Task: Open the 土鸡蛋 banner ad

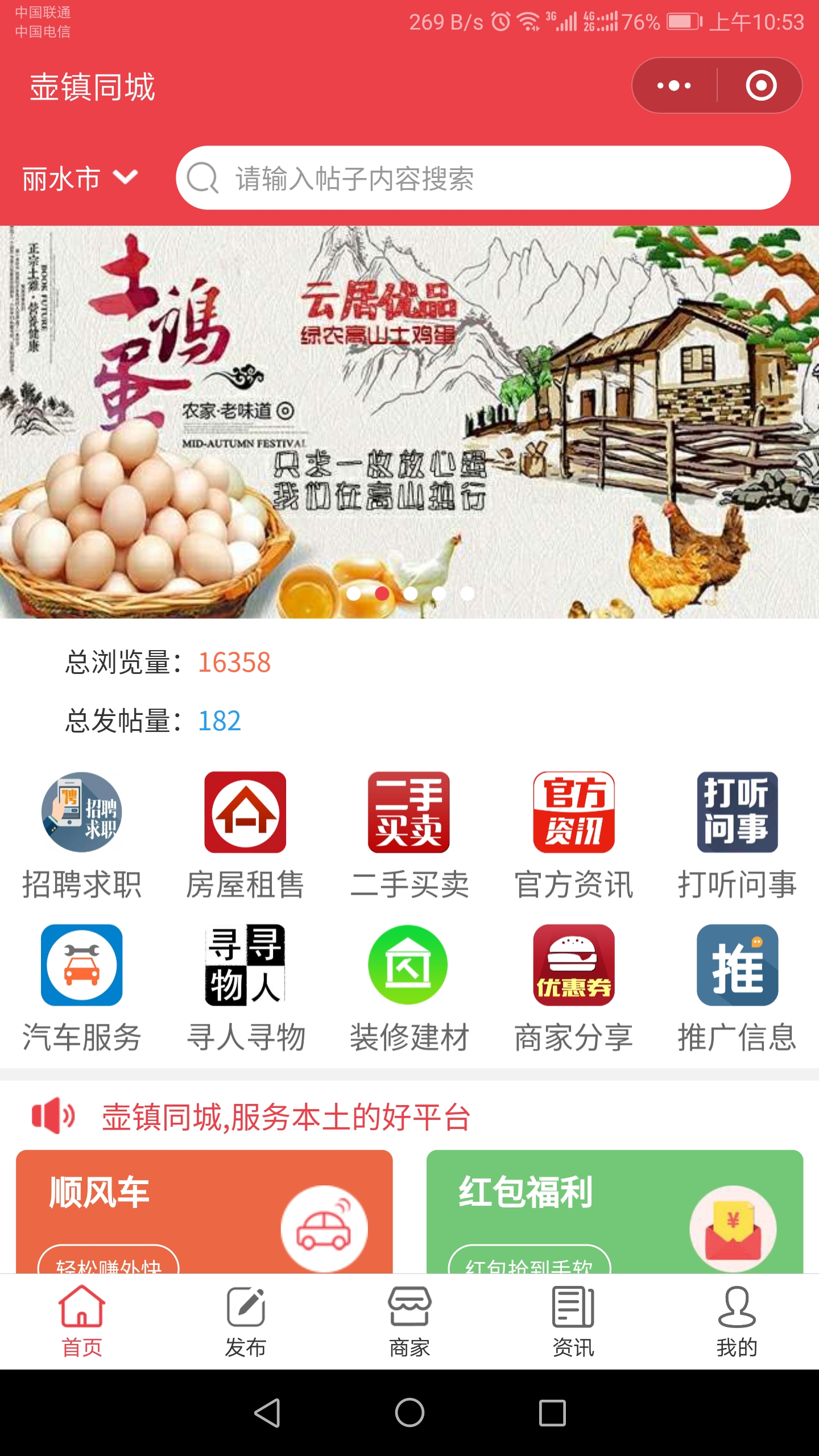Action: click(409, 422)
